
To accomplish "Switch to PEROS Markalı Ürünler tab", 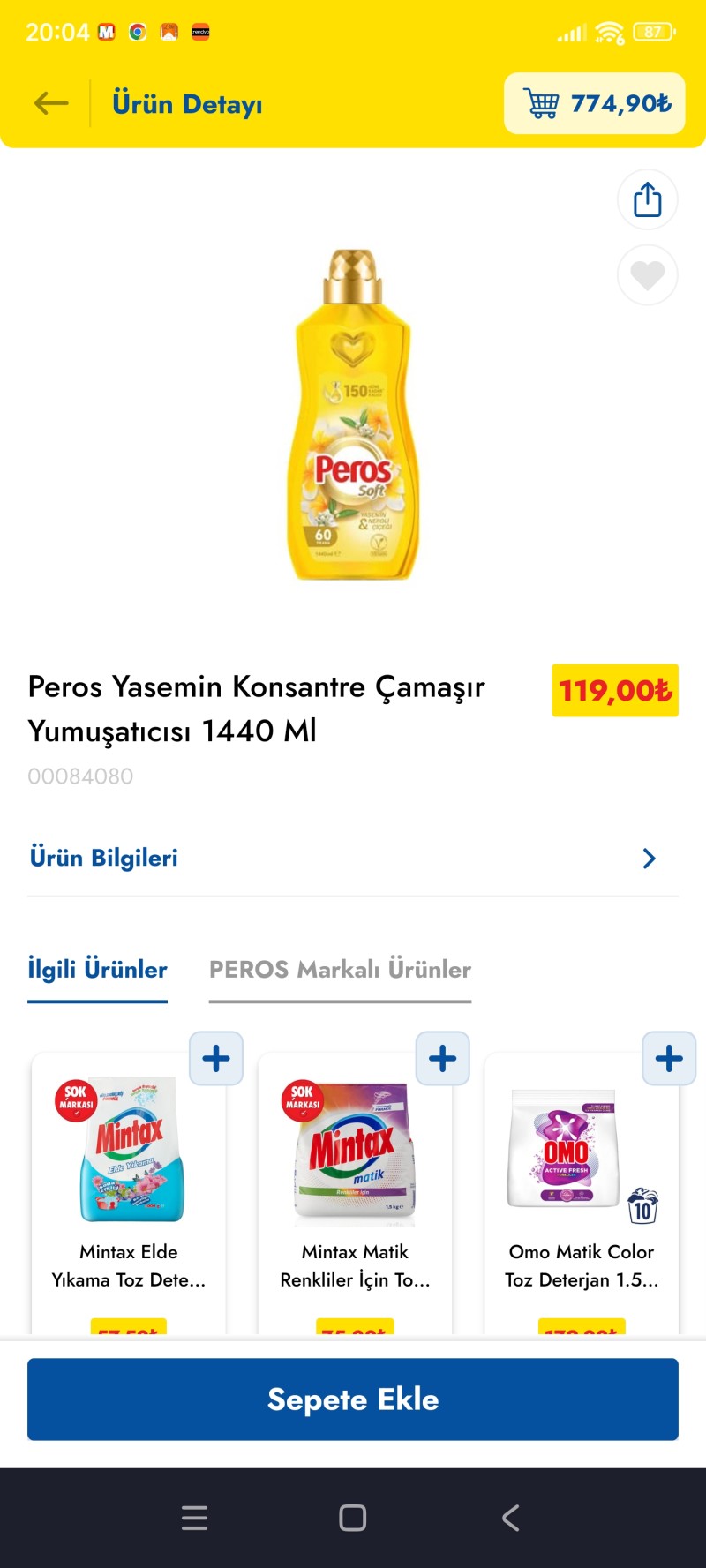I will (340, 970).
